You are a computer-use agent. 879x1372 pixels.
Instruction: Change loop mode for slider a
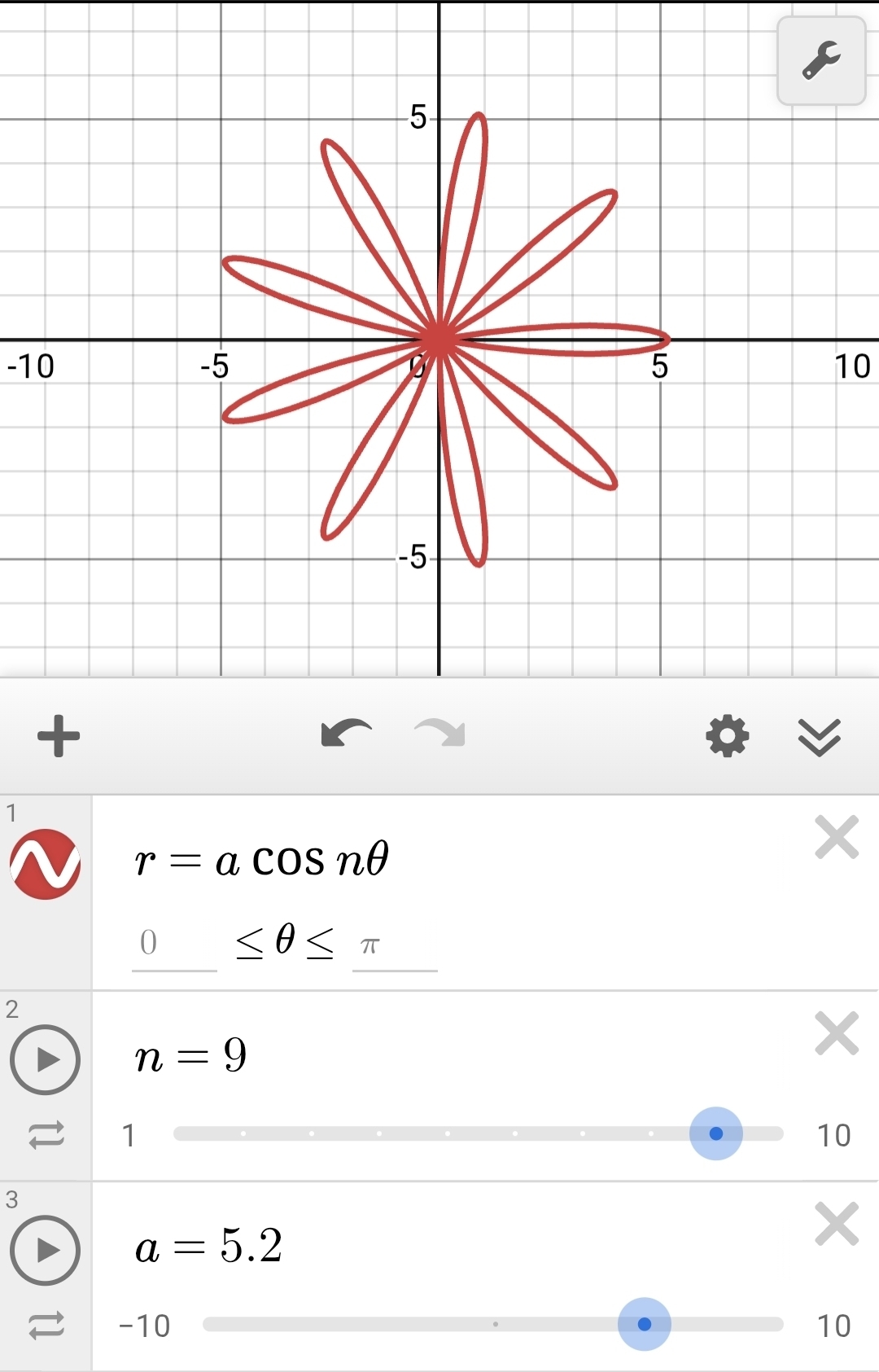click(46, 1326)
